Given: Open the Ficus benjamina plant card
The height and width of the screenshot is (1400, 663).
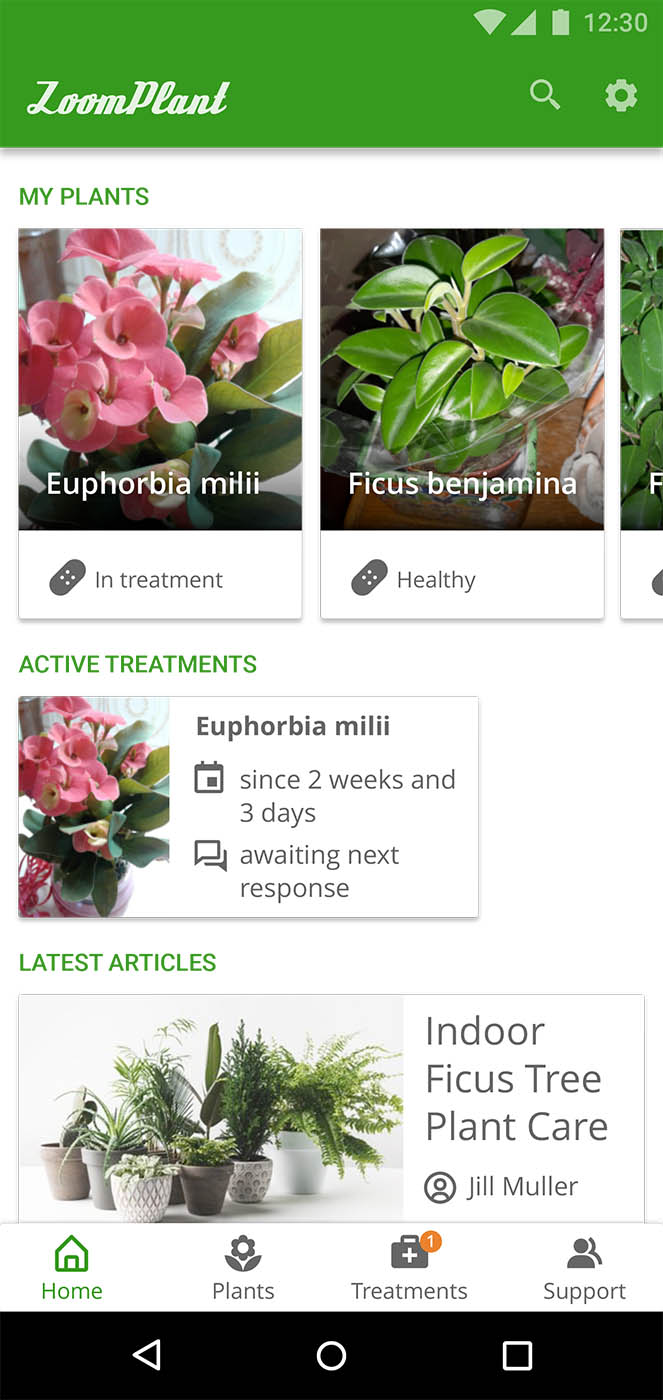Looking at the screenshot, I should (x=462, y=422).
